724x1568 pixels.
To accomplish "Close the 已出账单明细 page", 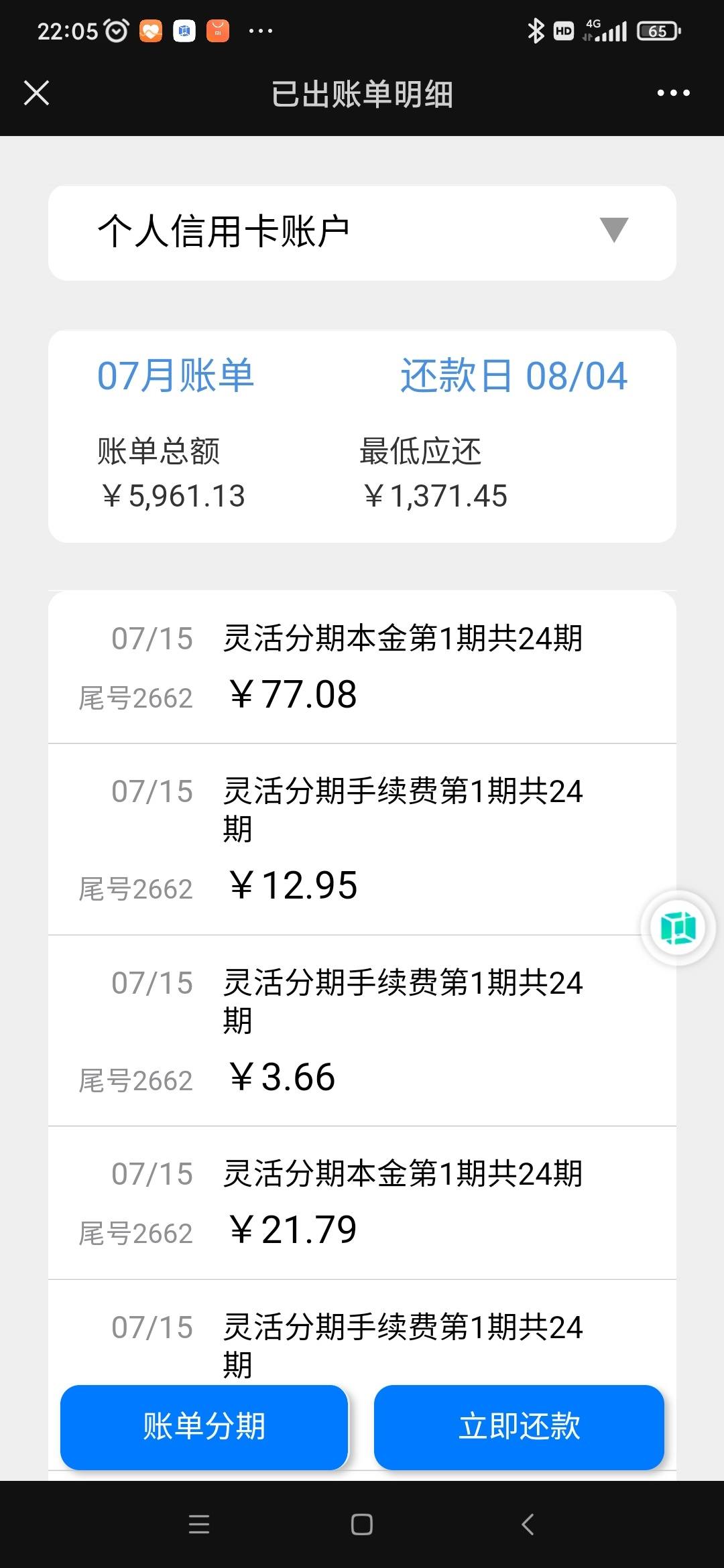I will pos(36,93).
